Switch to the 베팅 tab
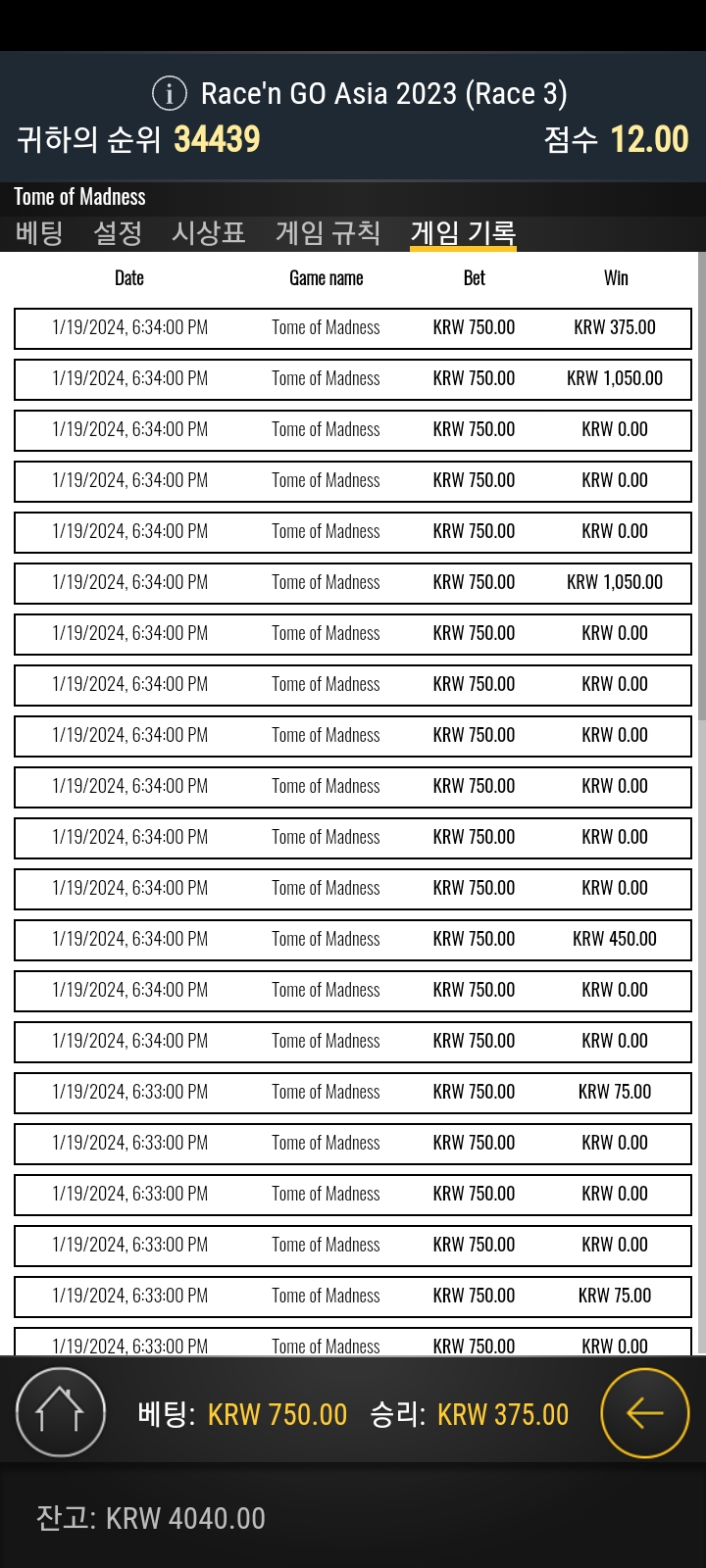 [39, 233]
